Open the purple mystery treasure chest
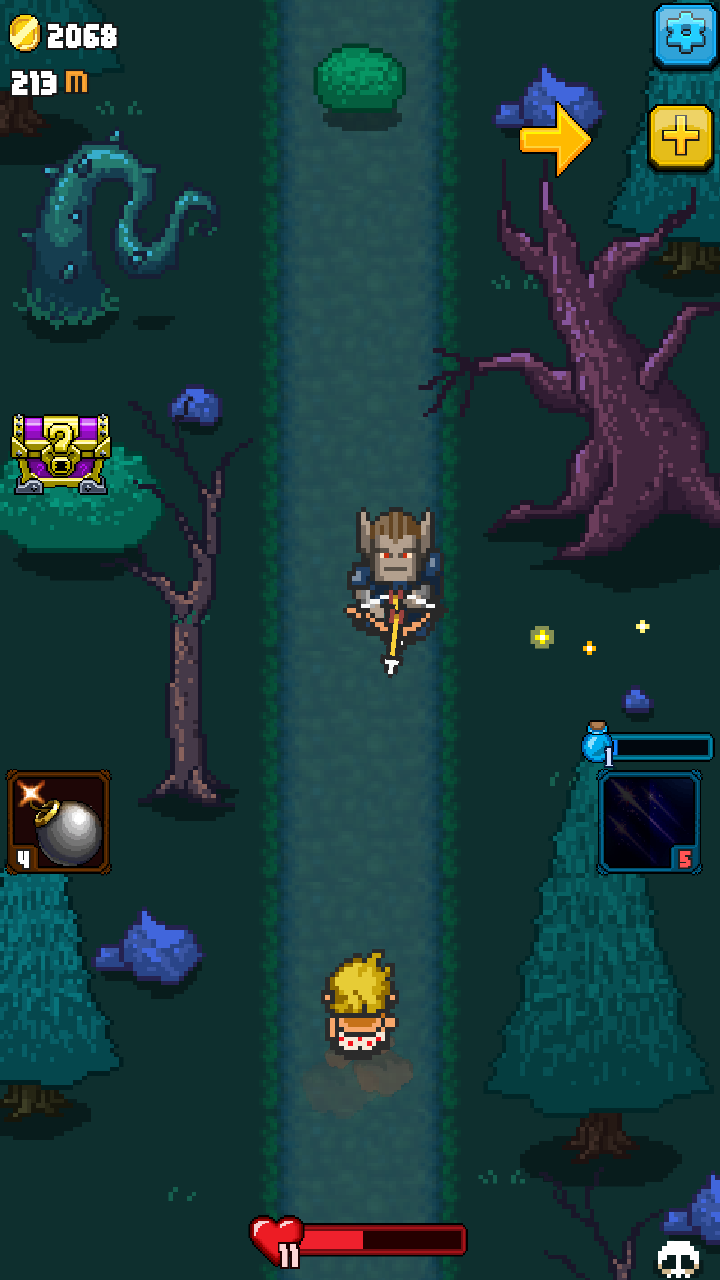Image resolution: width=720 pixels, height=1280 pixels. coord(60,453)
